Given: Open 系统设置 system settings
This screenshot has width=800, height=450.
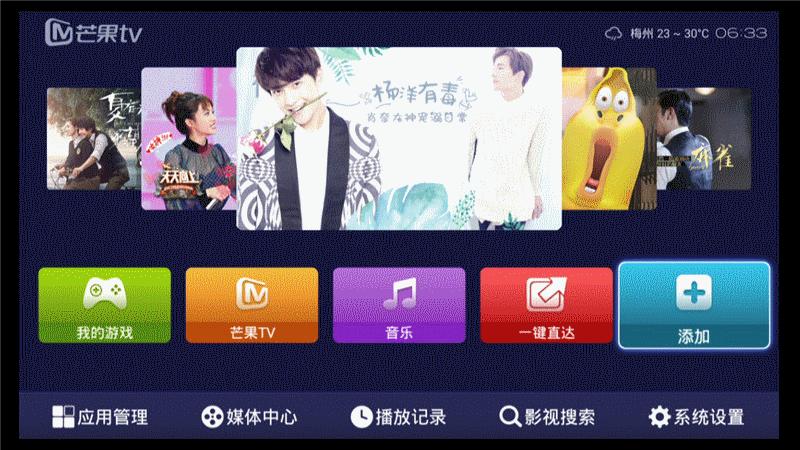Looking at the screenshot, I should pyautogui.click(x=697, y=417).
